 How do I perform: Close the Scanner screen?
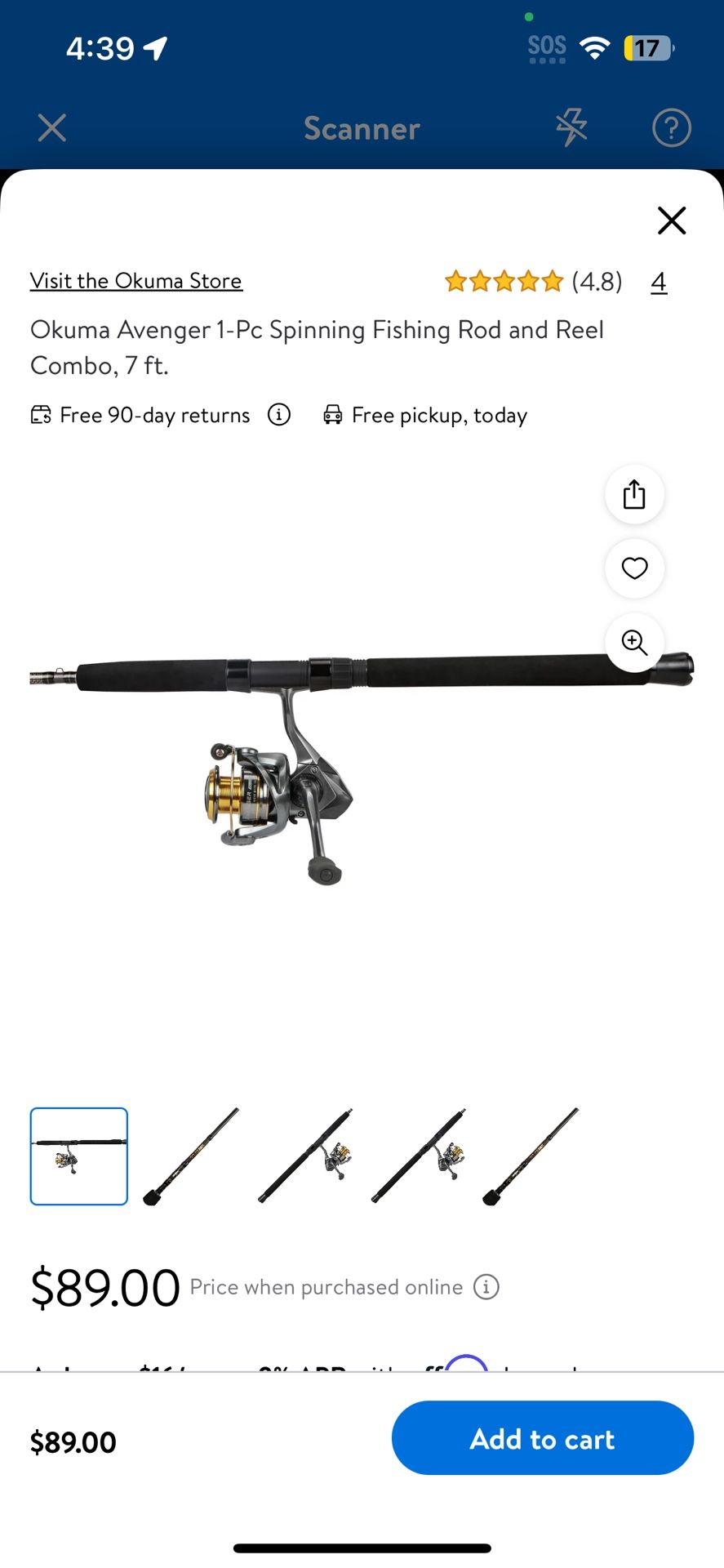(x=52, y=128)
